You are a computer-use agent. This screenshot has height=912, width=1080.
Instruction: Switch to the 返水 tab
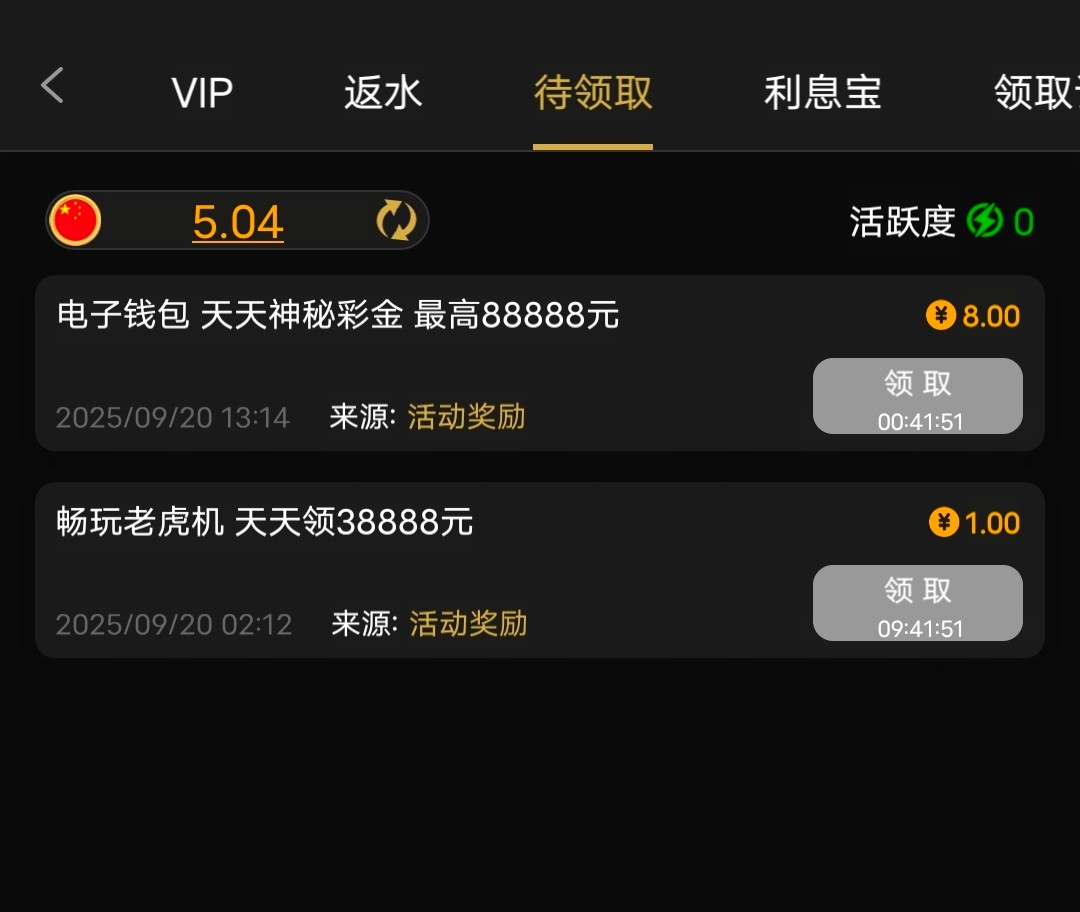click(x=383, y=93)
